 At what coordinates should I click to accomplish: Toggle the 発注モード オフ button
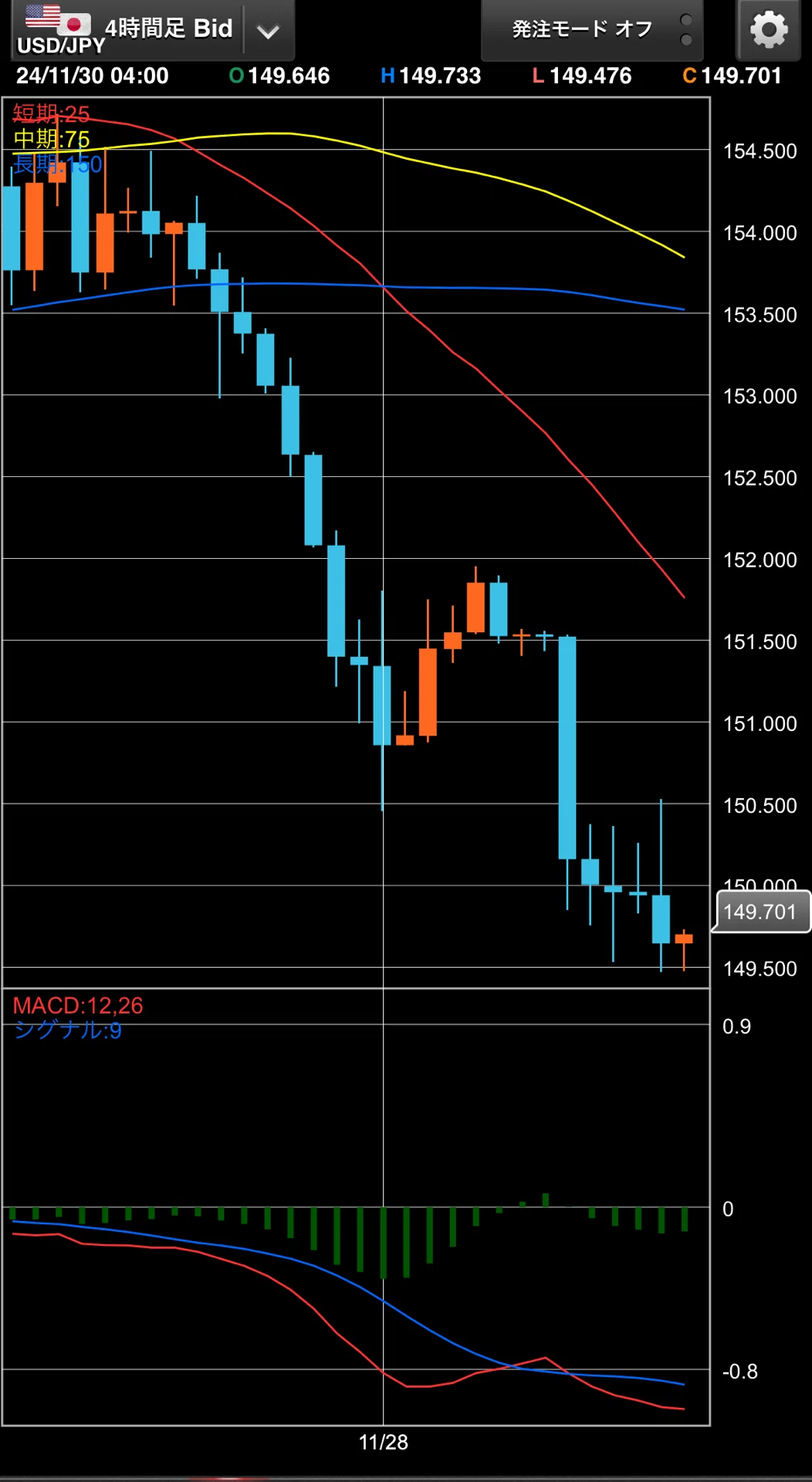592,30
